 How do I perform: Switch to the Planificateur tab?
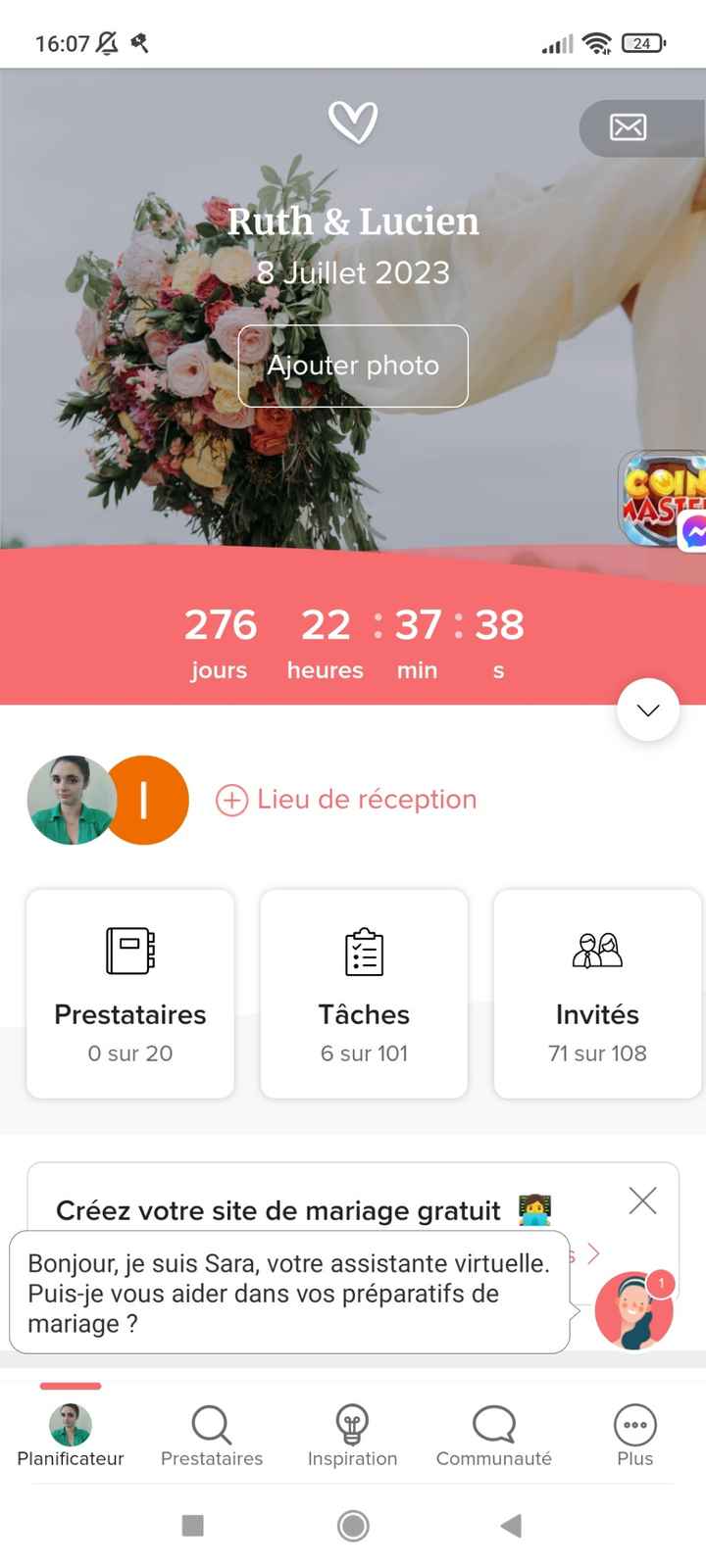71,1435
